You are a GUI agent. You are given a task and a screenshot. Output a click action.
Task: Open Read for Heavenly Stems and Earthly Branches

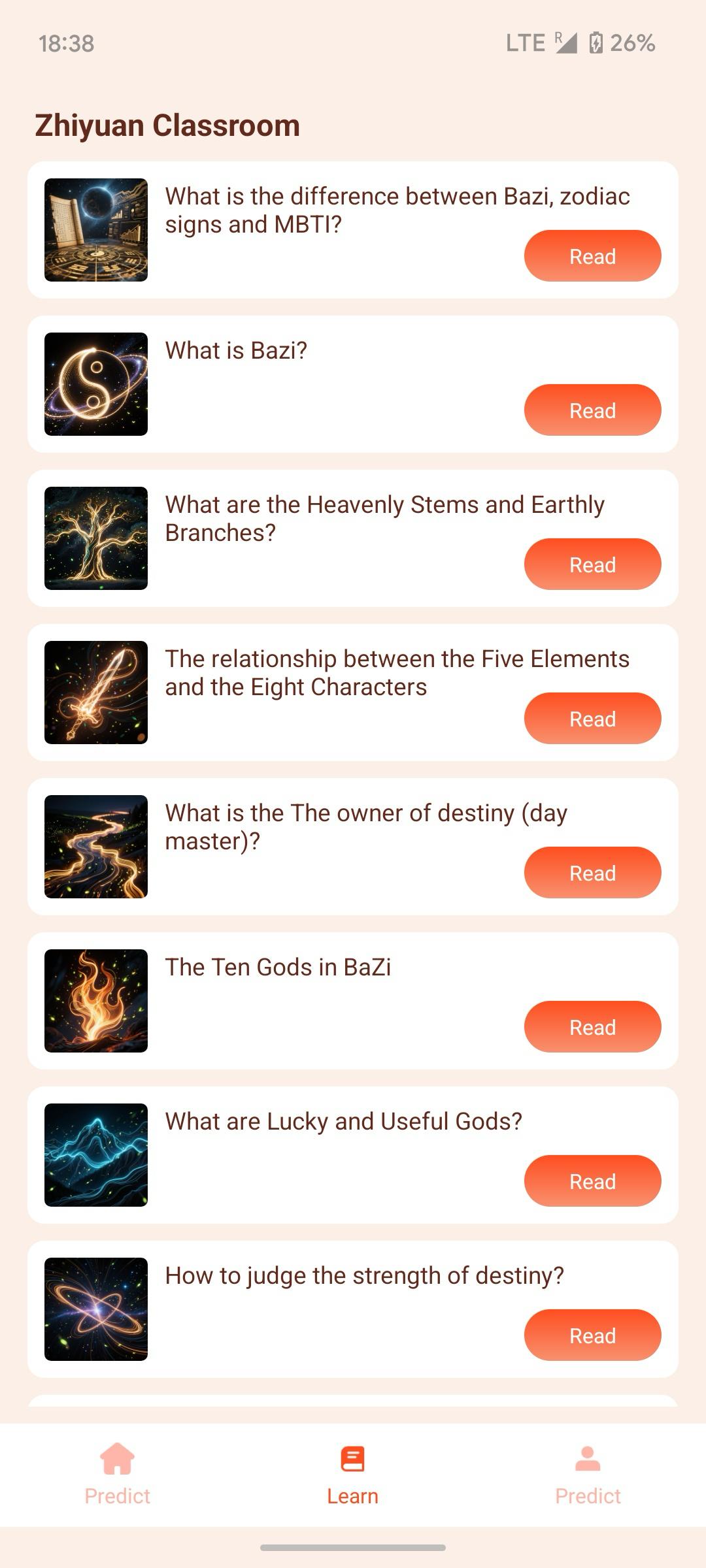click(592, 564)
